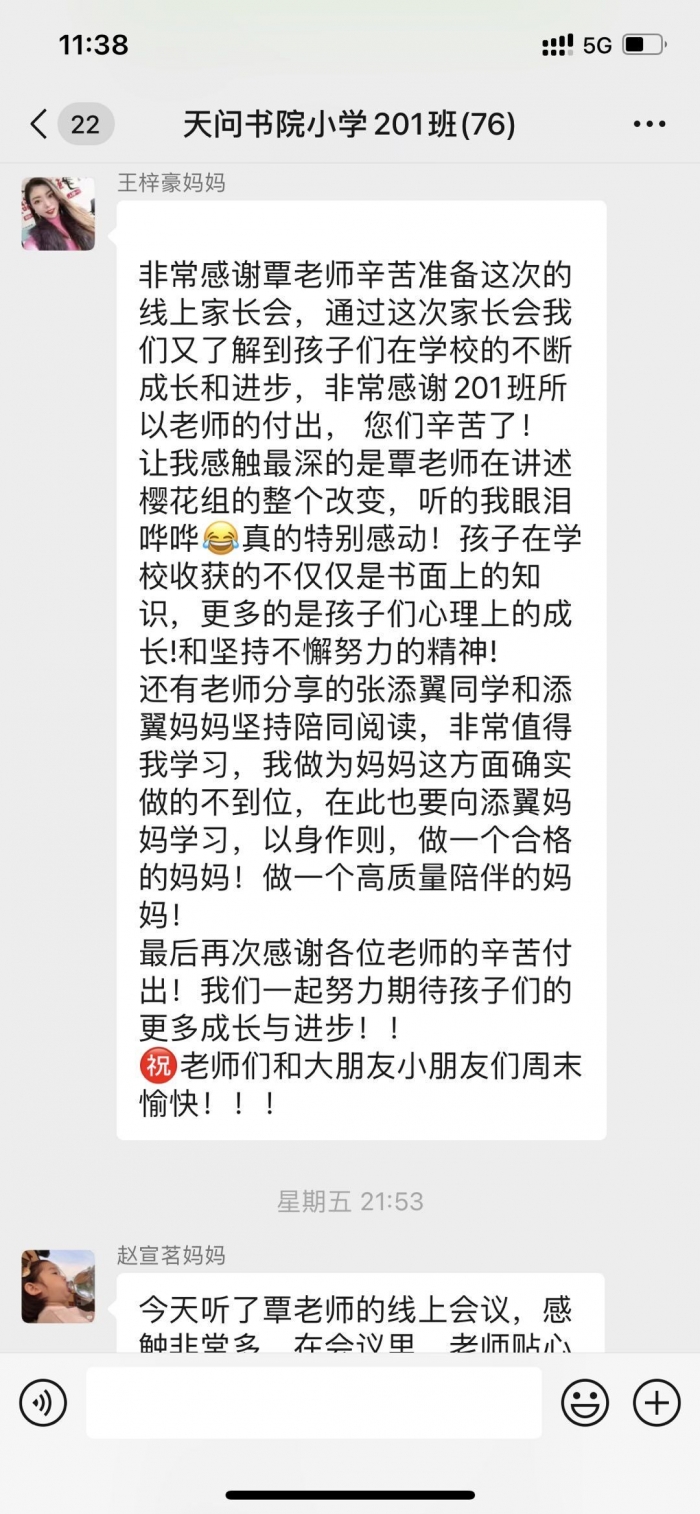
Task: Open the group chat overflow menu
Action: (649, 125)
